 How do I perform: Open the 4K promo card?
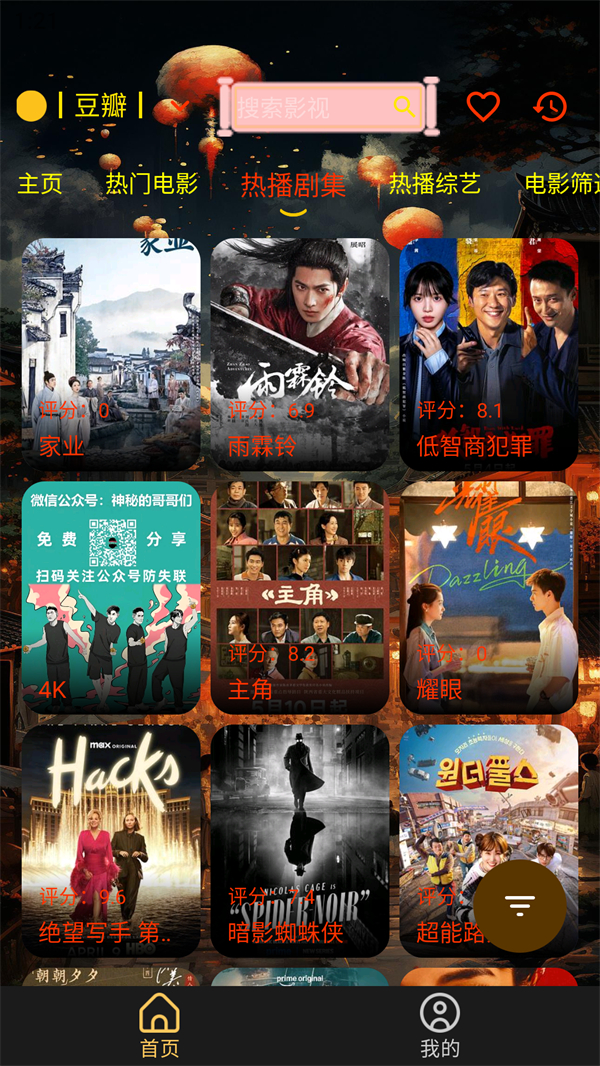[111, 598]
